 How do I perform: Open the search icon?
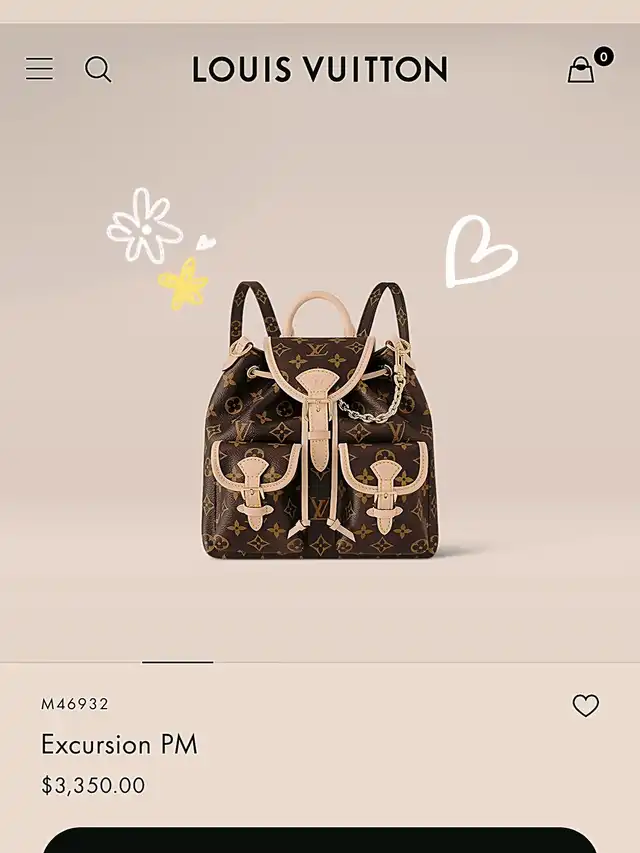click(x=98, y=69)
